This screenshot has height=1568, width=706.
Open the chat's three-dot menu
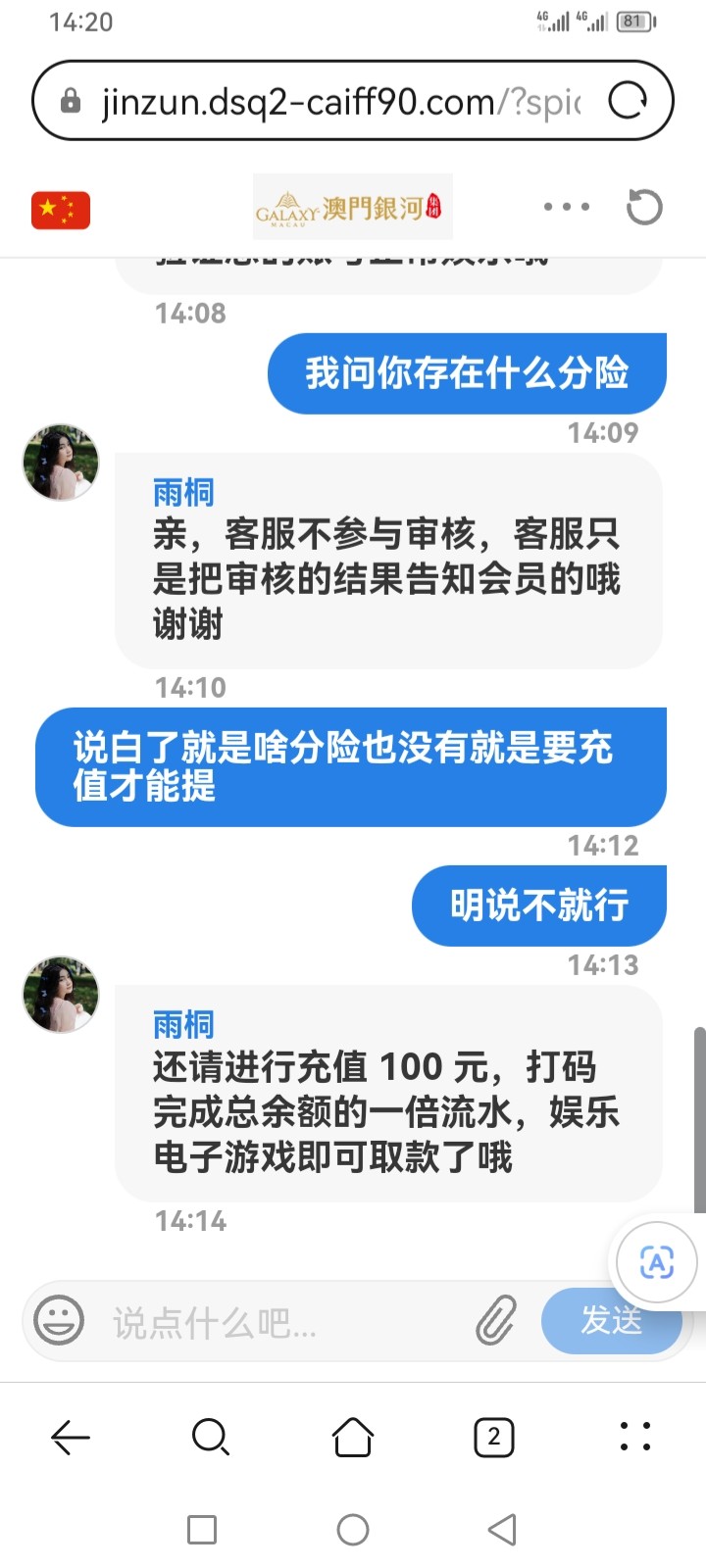[567, 207]
